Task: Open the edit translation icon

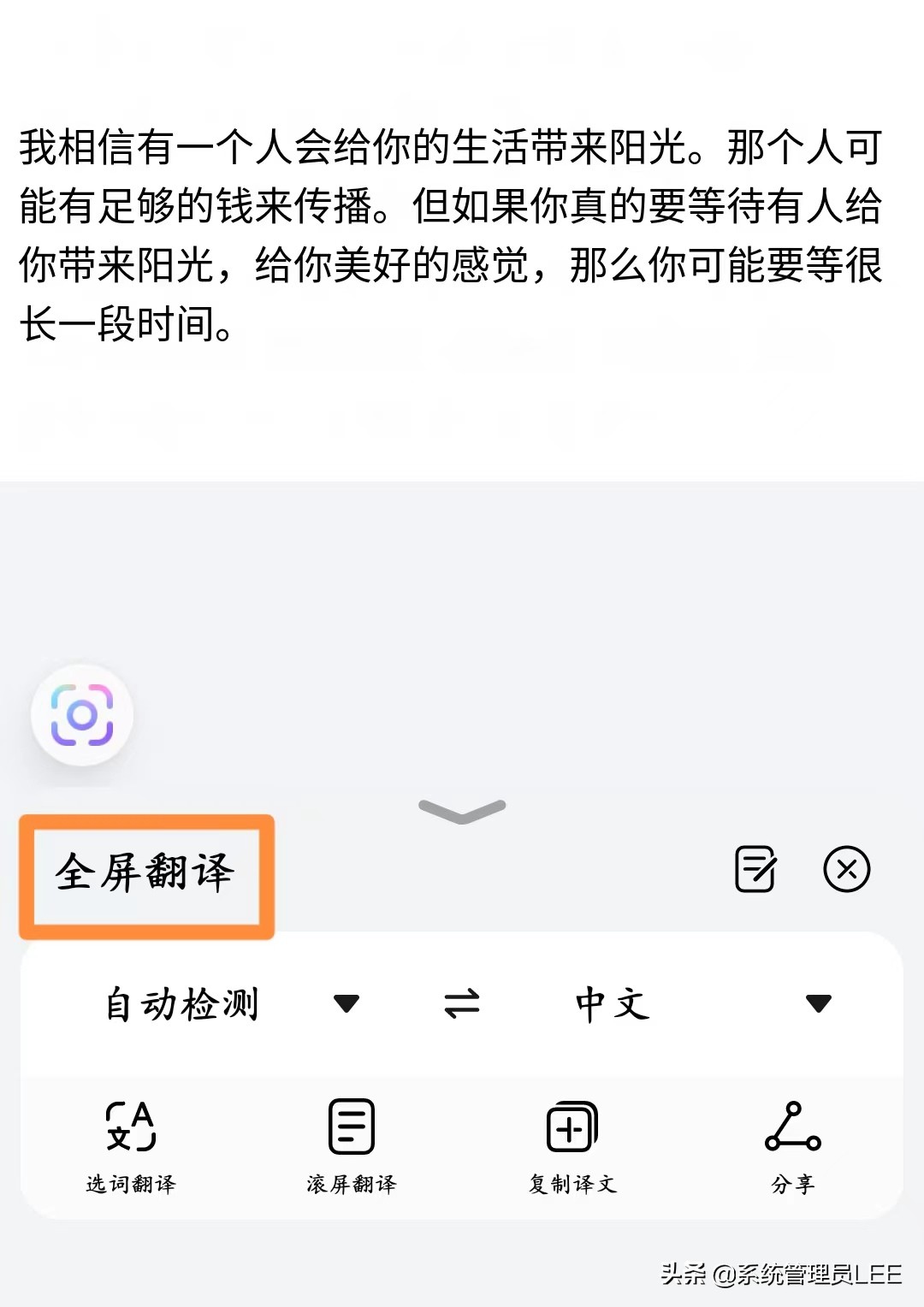Action: pyautogui.click(x=756, y=869)
